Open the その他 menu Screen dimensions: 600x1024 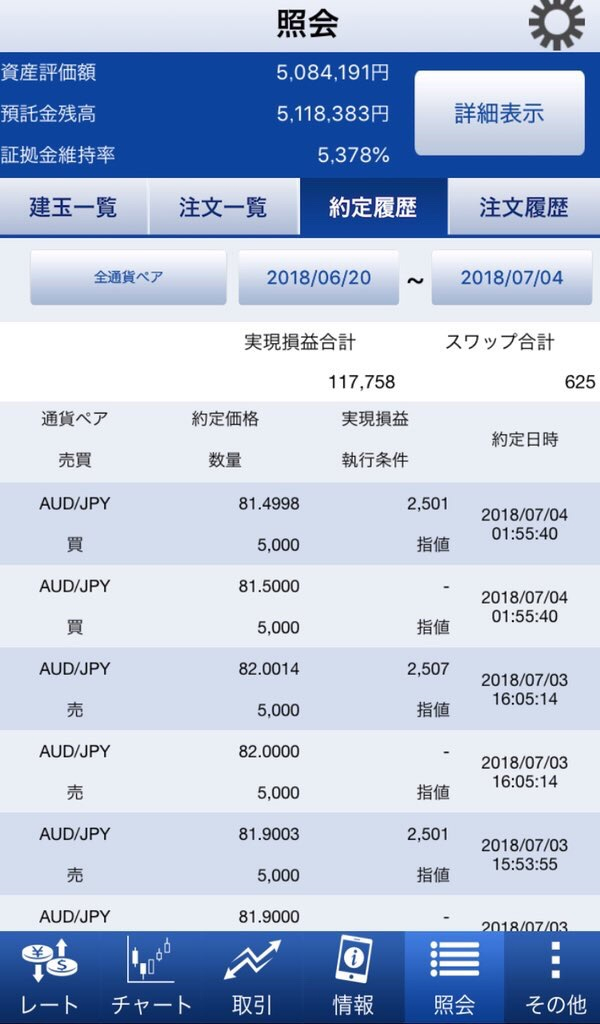(555, 977)
